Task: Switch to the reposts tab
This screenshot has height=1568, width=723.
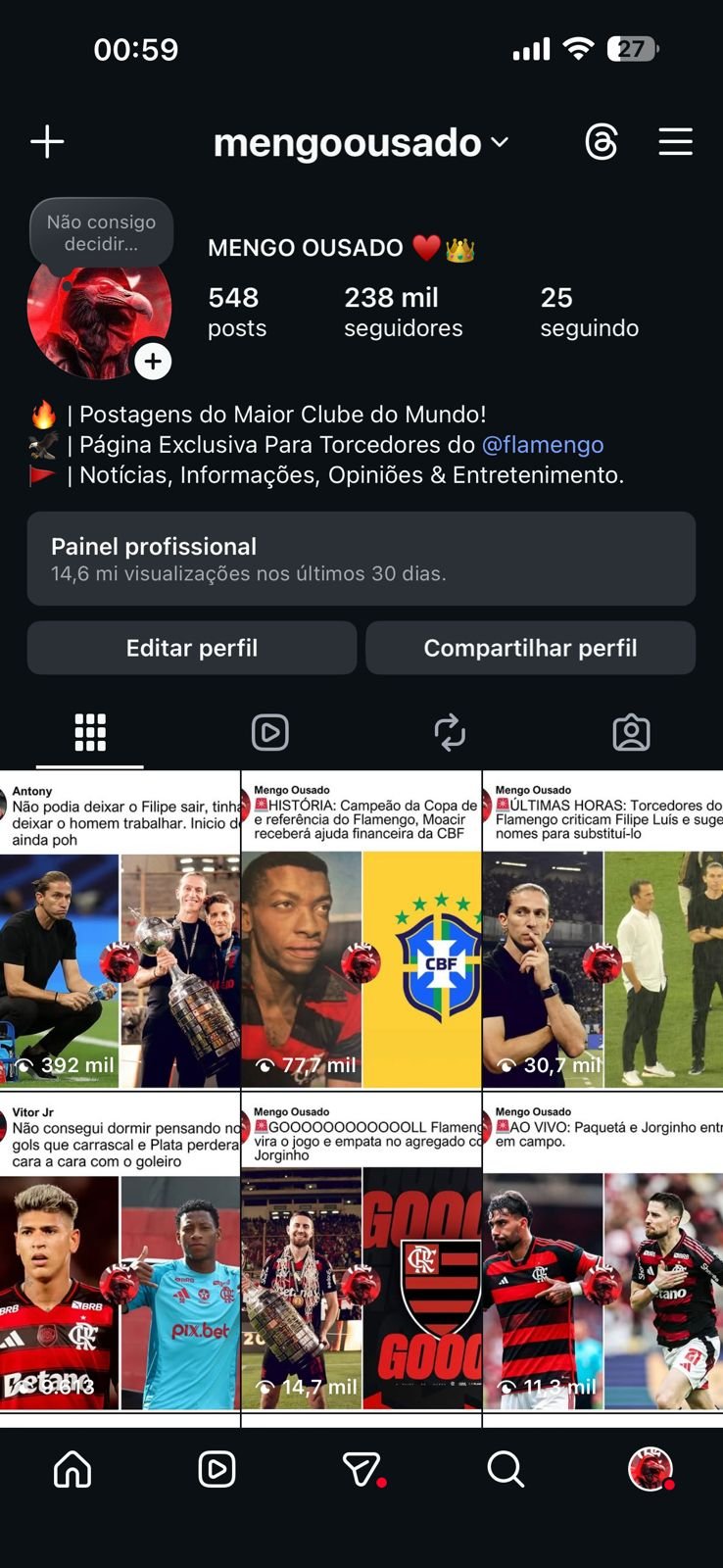Action: pyautogui.click(x=450, y=732)
